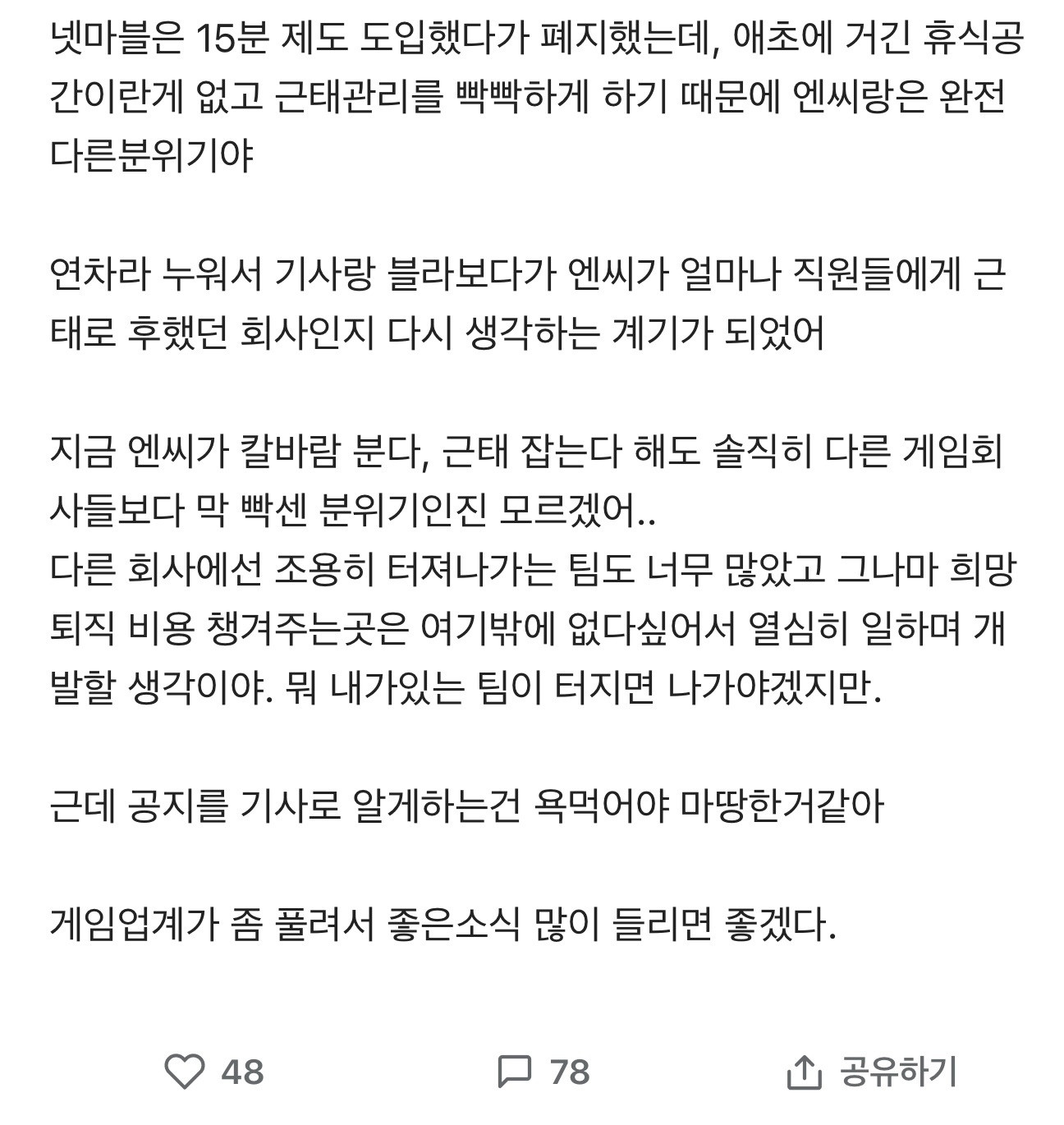This screenshot has width=1064, height=1125.
Task: Open the 78 comments
Action: [x=516, y=1072]
